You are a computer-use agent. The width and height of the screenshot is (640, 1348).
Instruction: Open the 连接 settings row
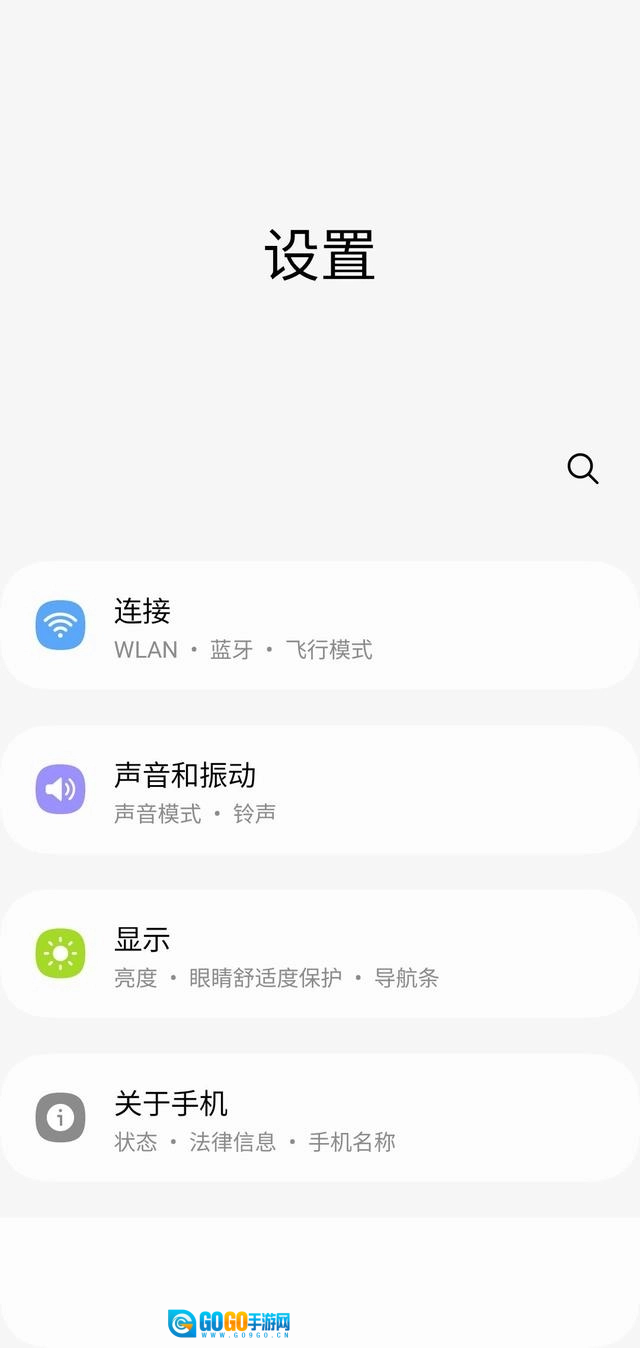coord(320,626)
